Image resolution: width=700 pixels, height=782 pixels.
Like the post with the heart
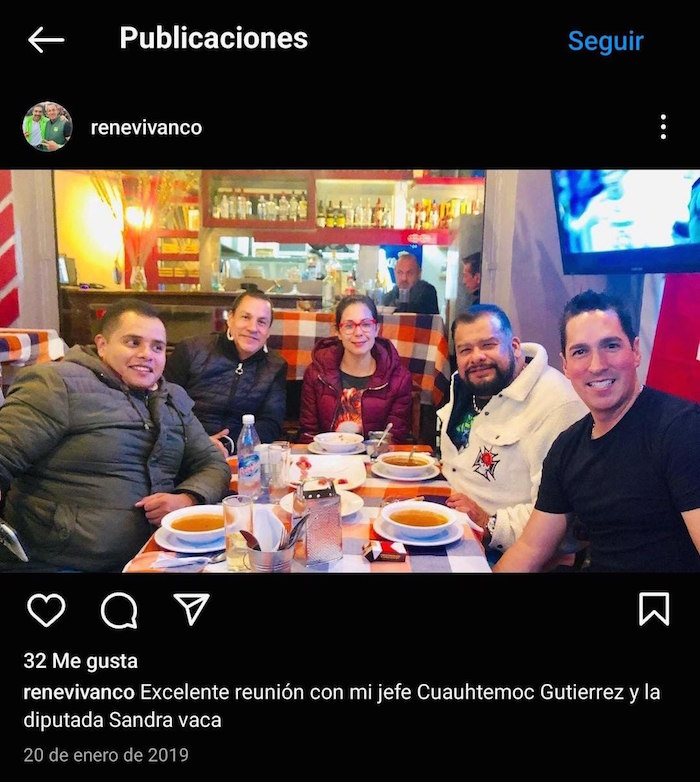click(x=46, y=609)
